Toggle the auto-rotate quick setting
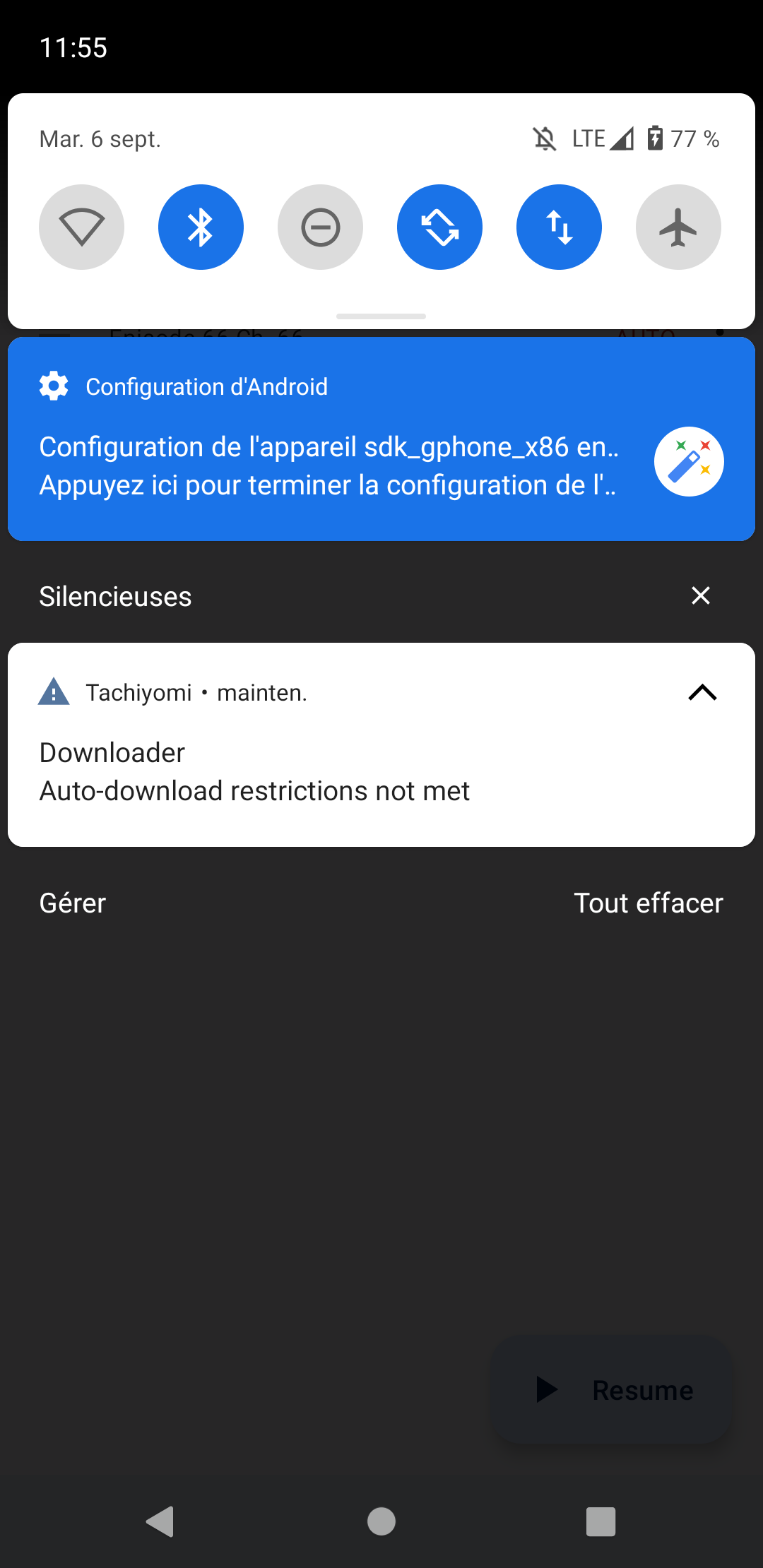This screenshot has width=763, height=1568. pos(439,227)
